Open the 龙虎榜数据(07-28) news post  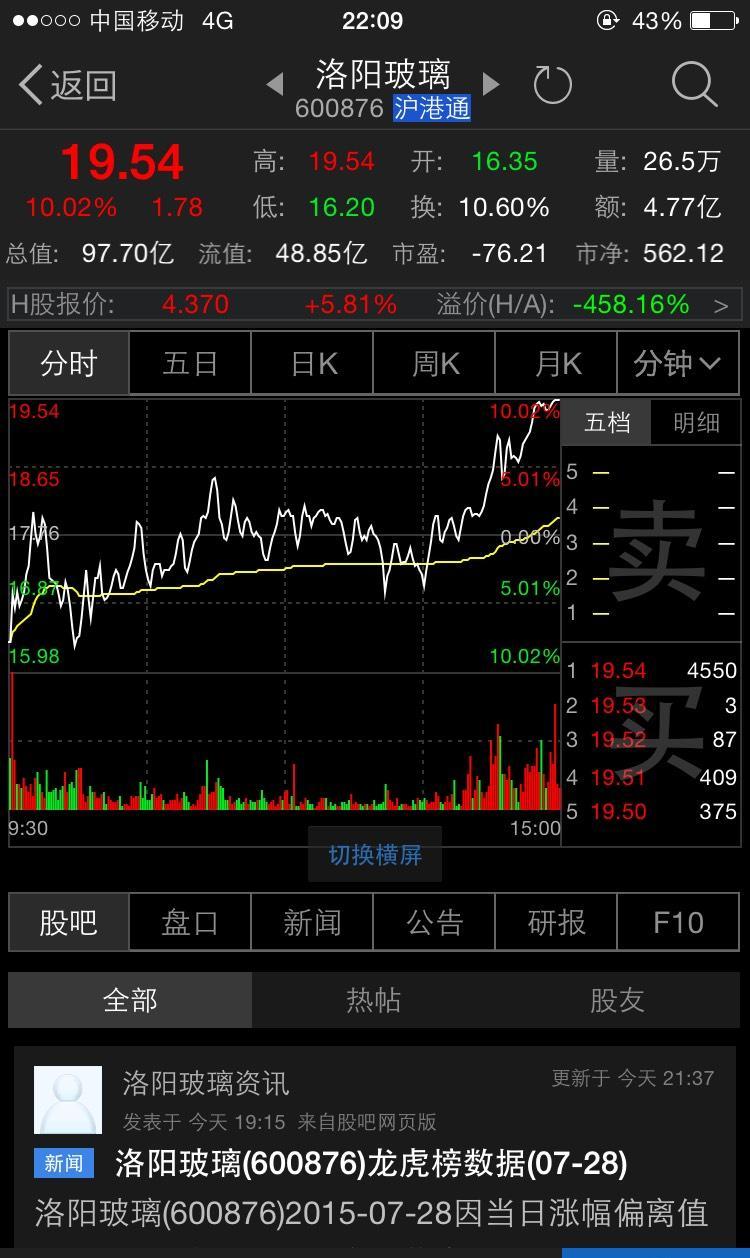coord(371,1163)
